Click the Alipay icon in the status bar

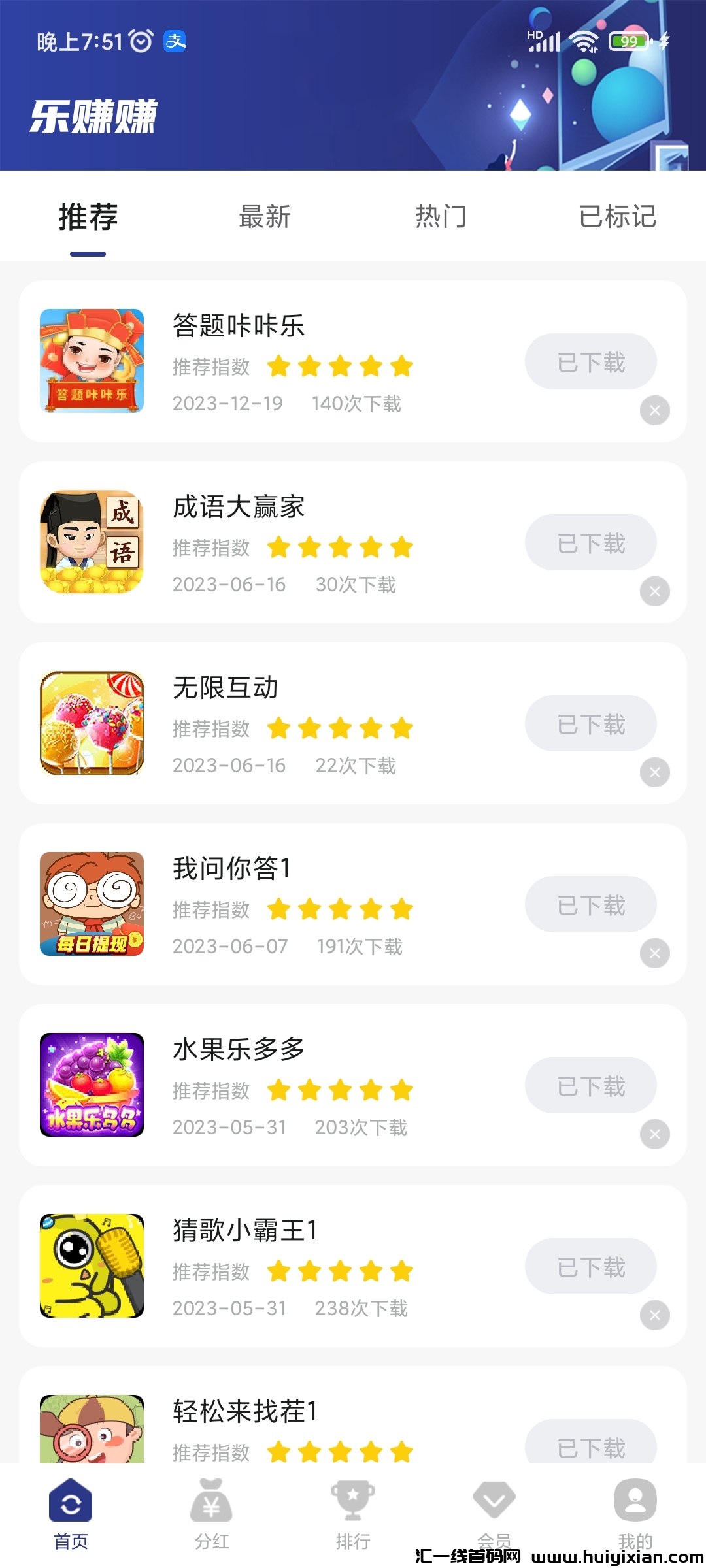pyautogui.click(x=175, y=41)
